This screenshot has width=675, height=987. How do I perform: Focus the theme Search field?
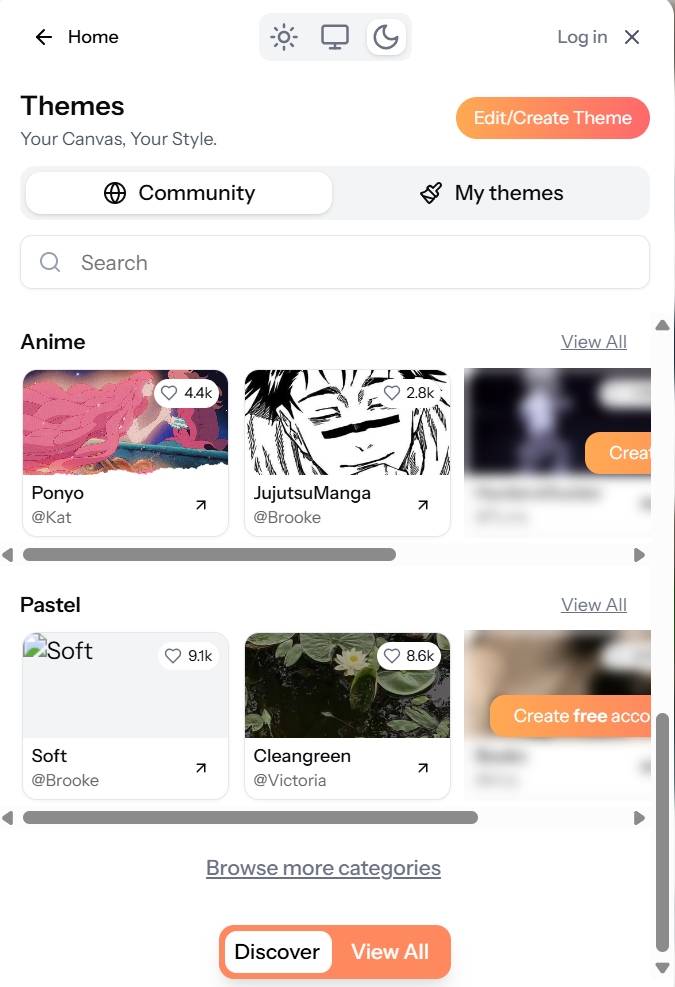pyautogui.click(x=335, y=263)
